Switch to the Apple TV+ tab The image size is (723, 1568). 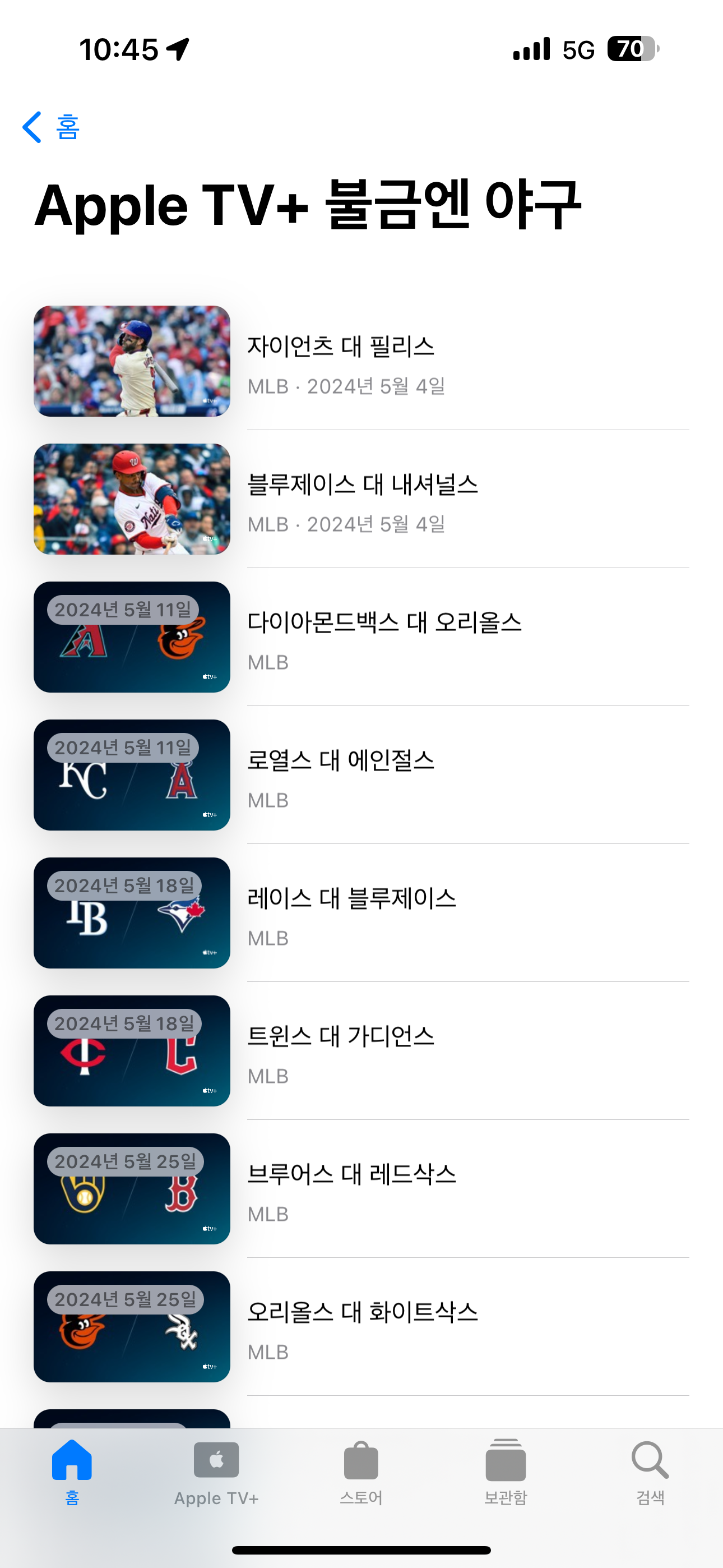(x=216, y=1470)
